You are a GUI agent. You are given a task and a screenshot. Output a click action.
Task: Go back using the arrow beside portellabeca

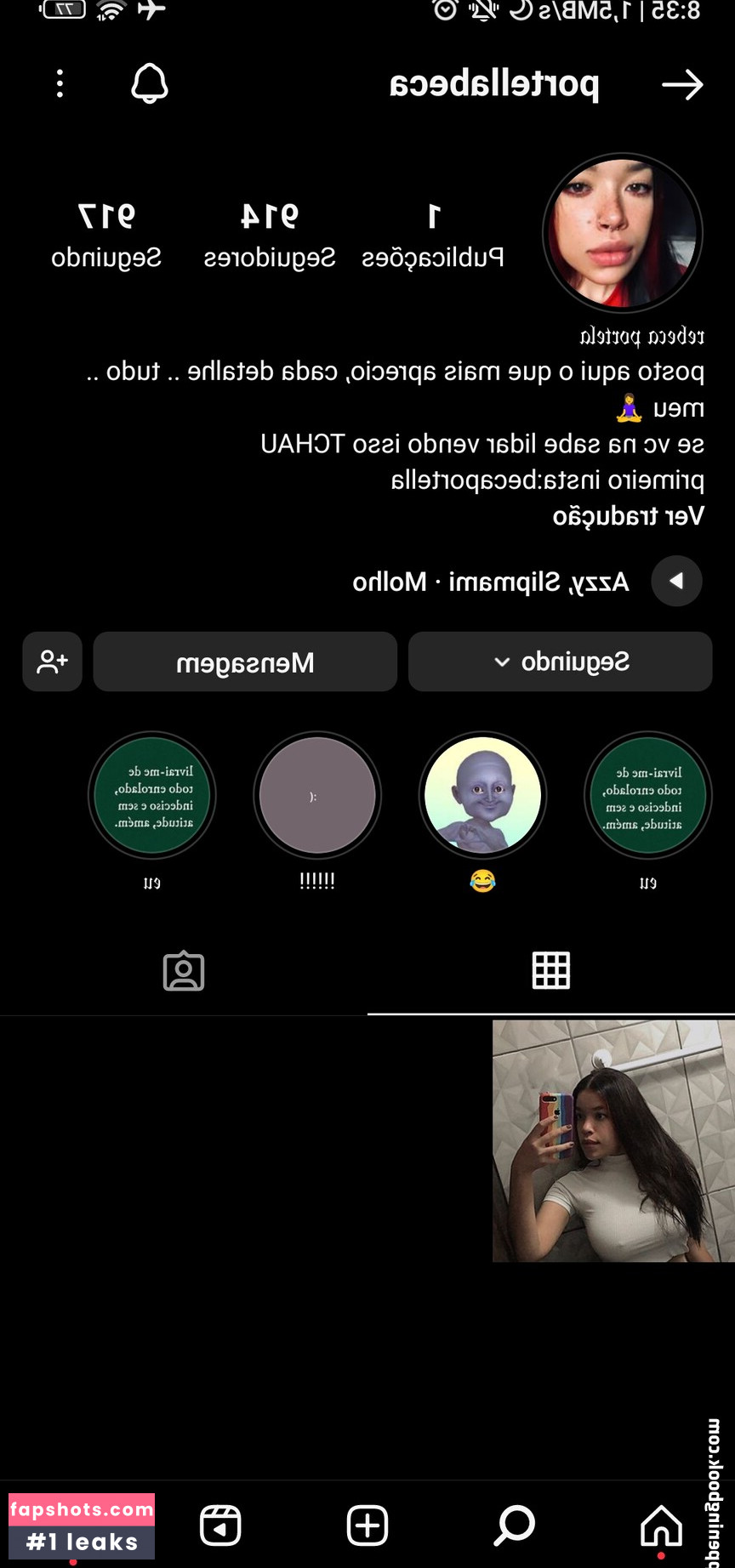pyautogui.click(x=682, y=84)
